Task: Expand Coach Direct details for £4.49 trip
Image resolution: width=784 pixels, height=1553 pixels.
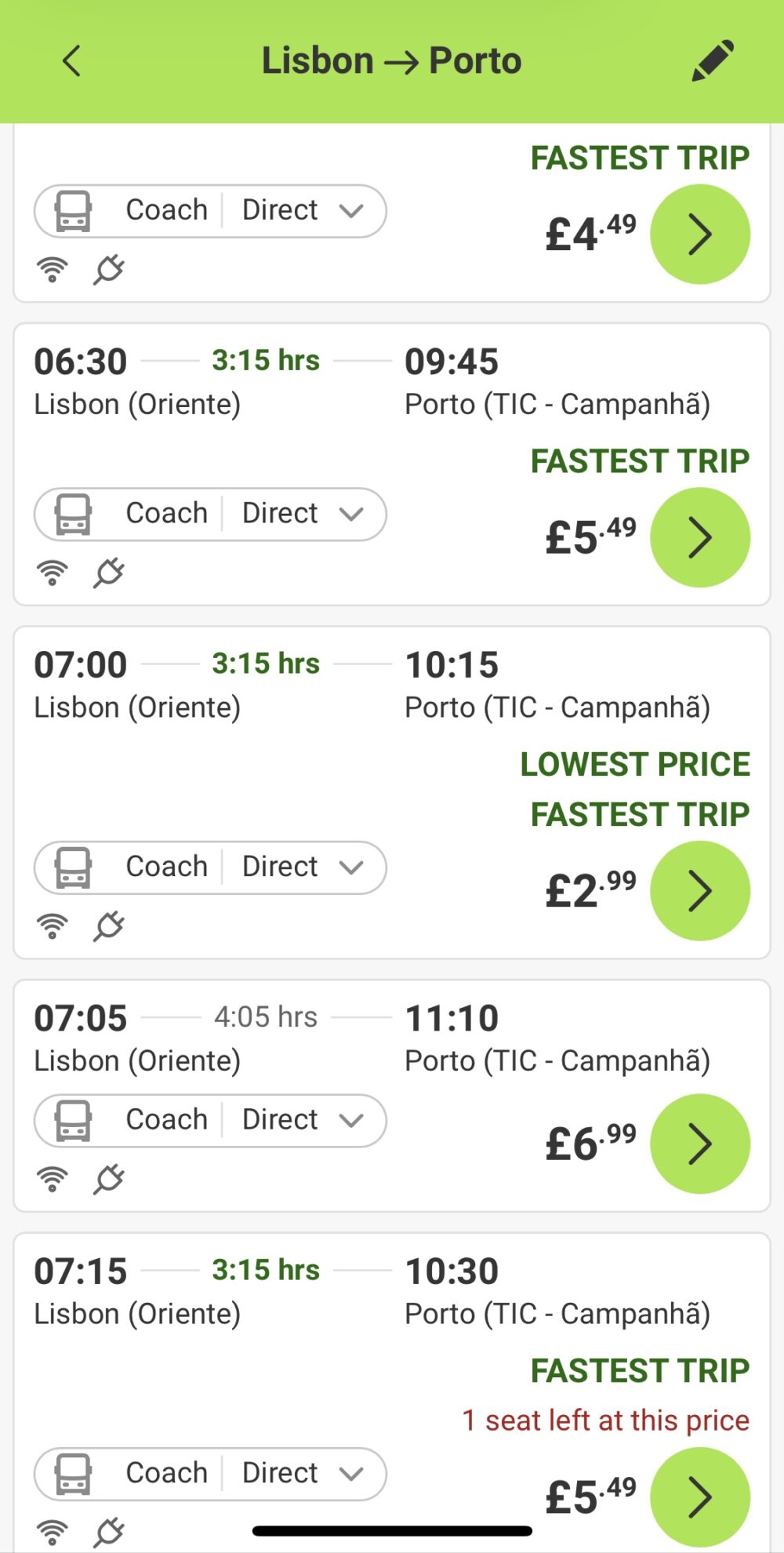Action: tap(210, 211)
